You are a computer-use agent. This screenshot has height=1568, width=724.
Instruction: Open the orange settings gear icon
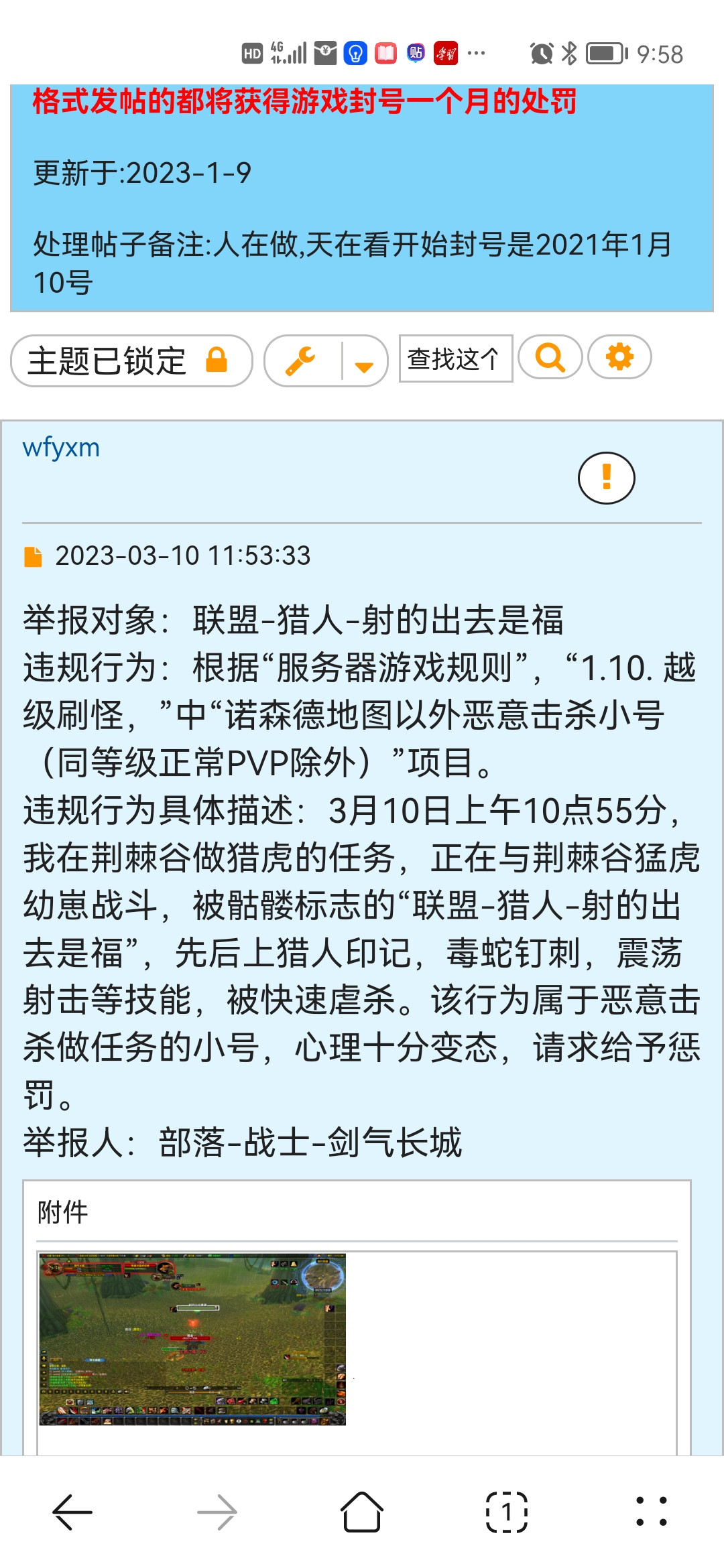(620, 358)
